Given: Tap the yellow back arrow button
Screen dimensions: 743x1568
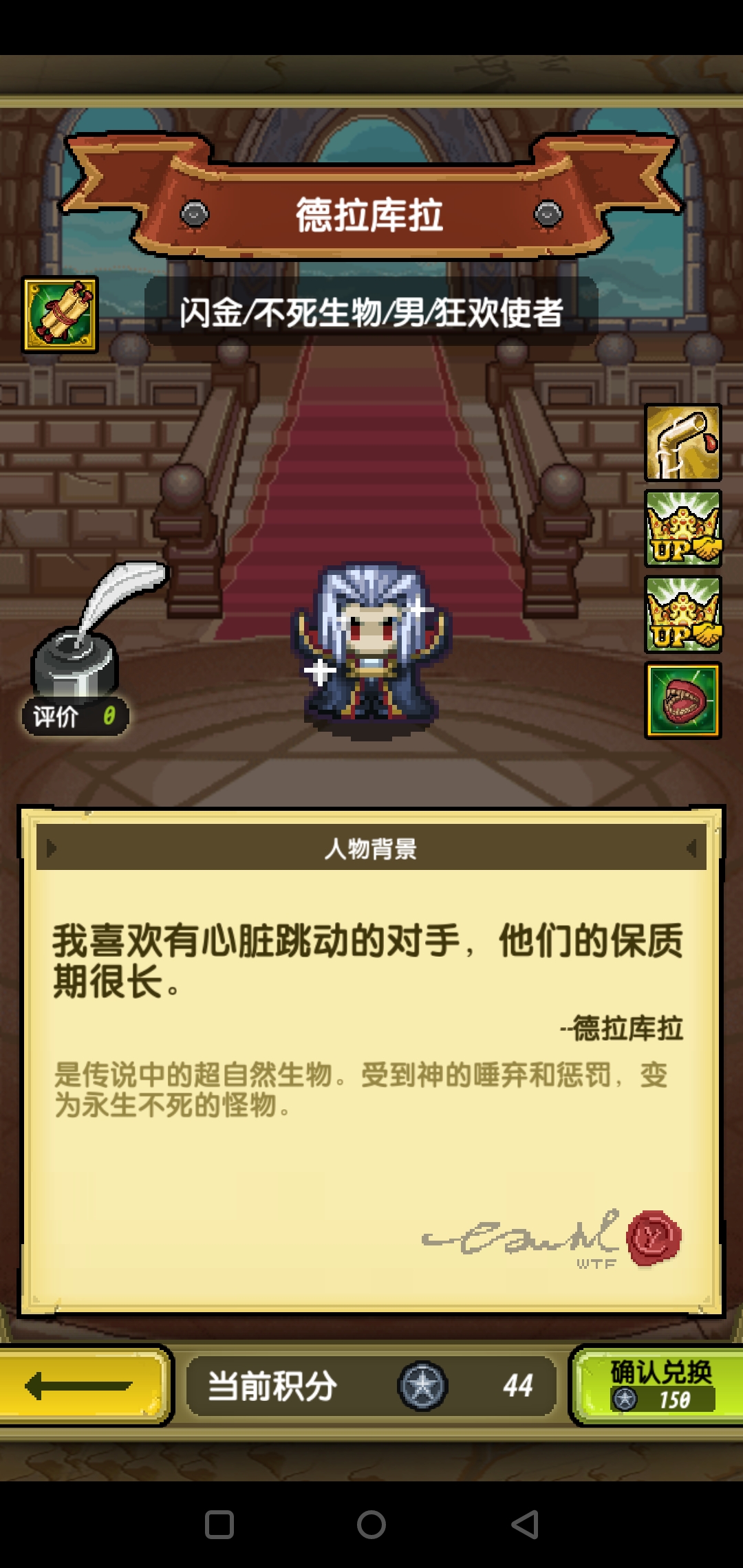Looking at the screenshot, I should click(x=83, y=1385).
